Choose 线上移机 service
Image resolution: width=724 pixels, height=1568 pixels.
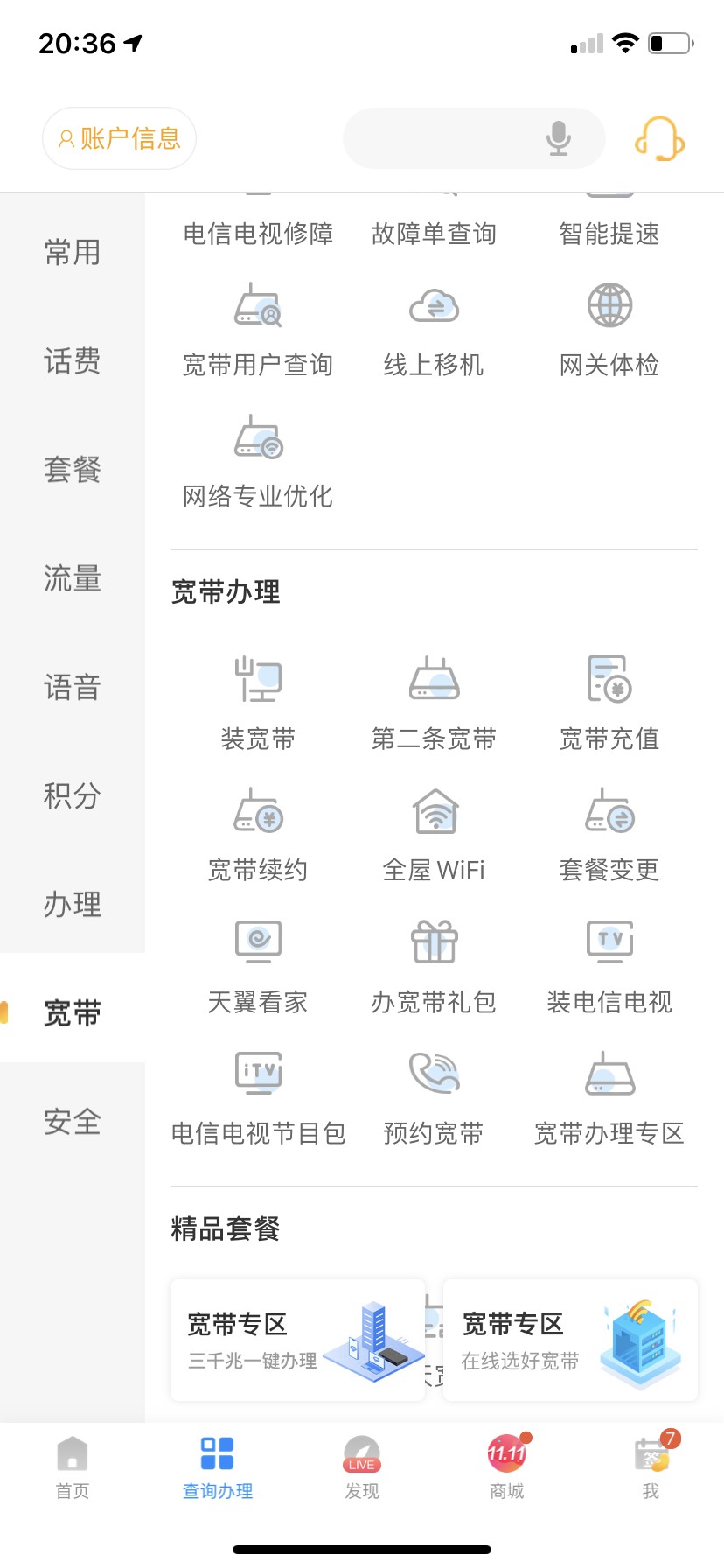point(434,331)
